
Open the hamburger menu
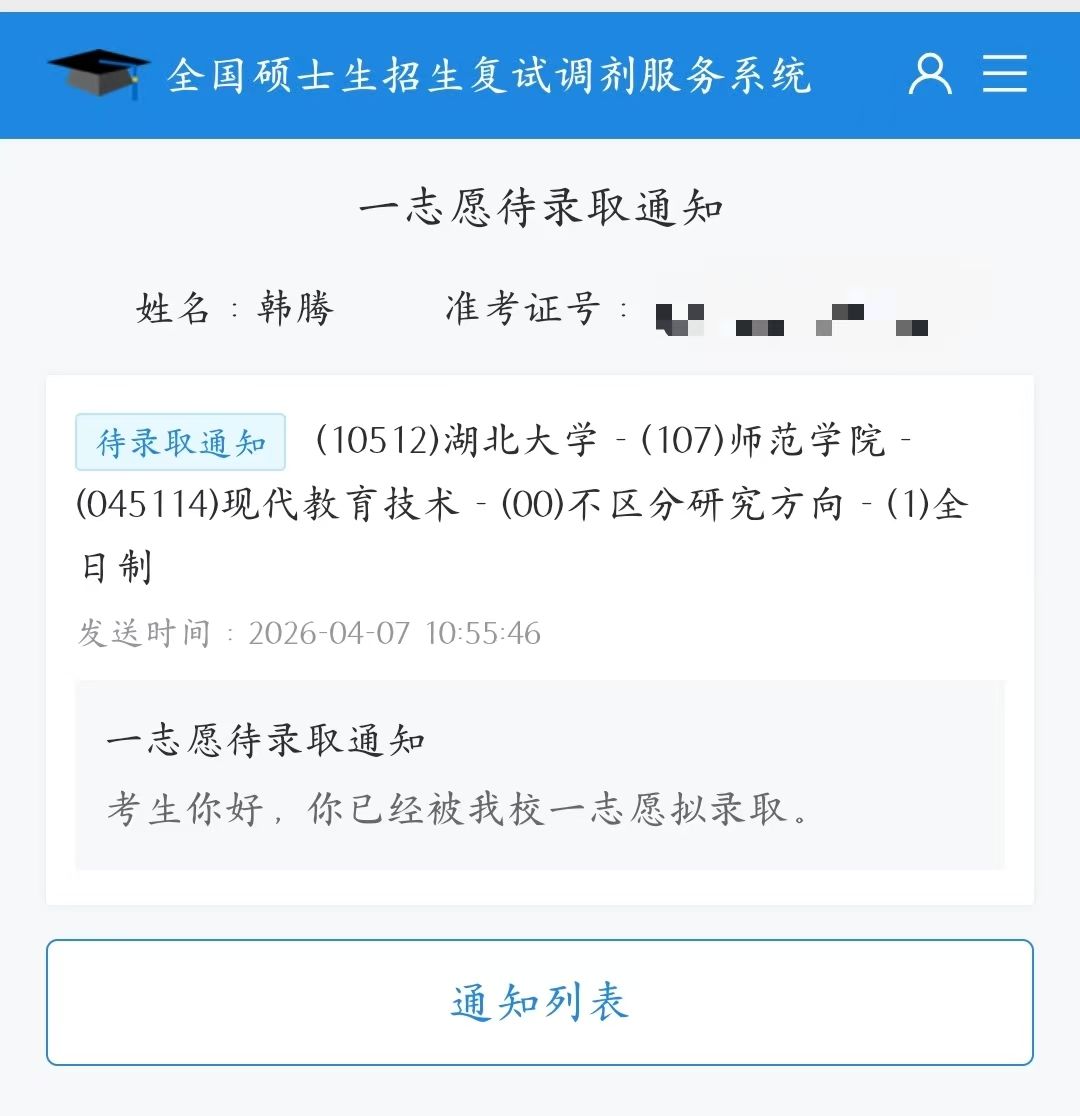pyautogui.click(x=1005, y=74)
